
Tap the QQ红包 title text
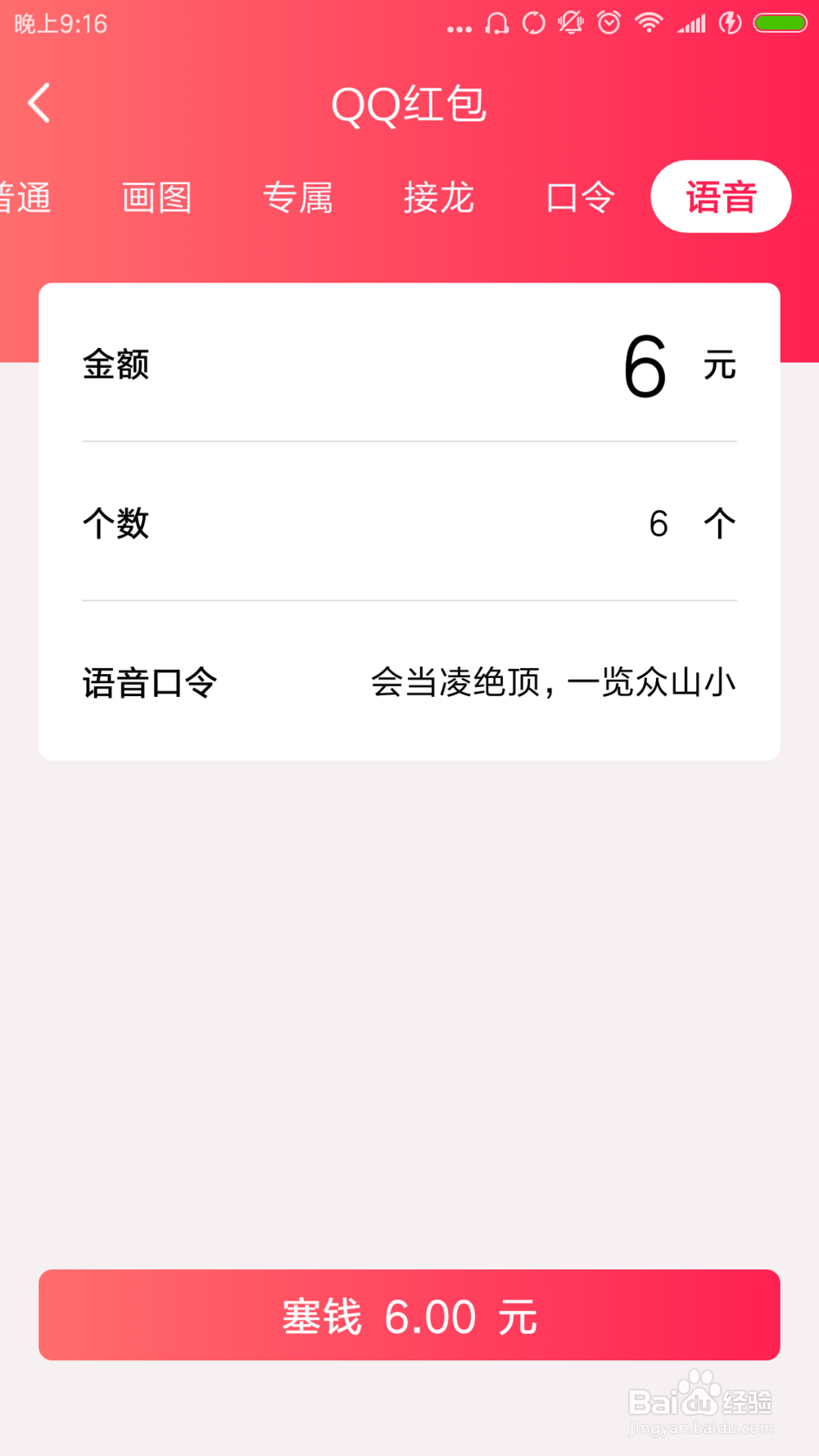(x=409, y=104)
